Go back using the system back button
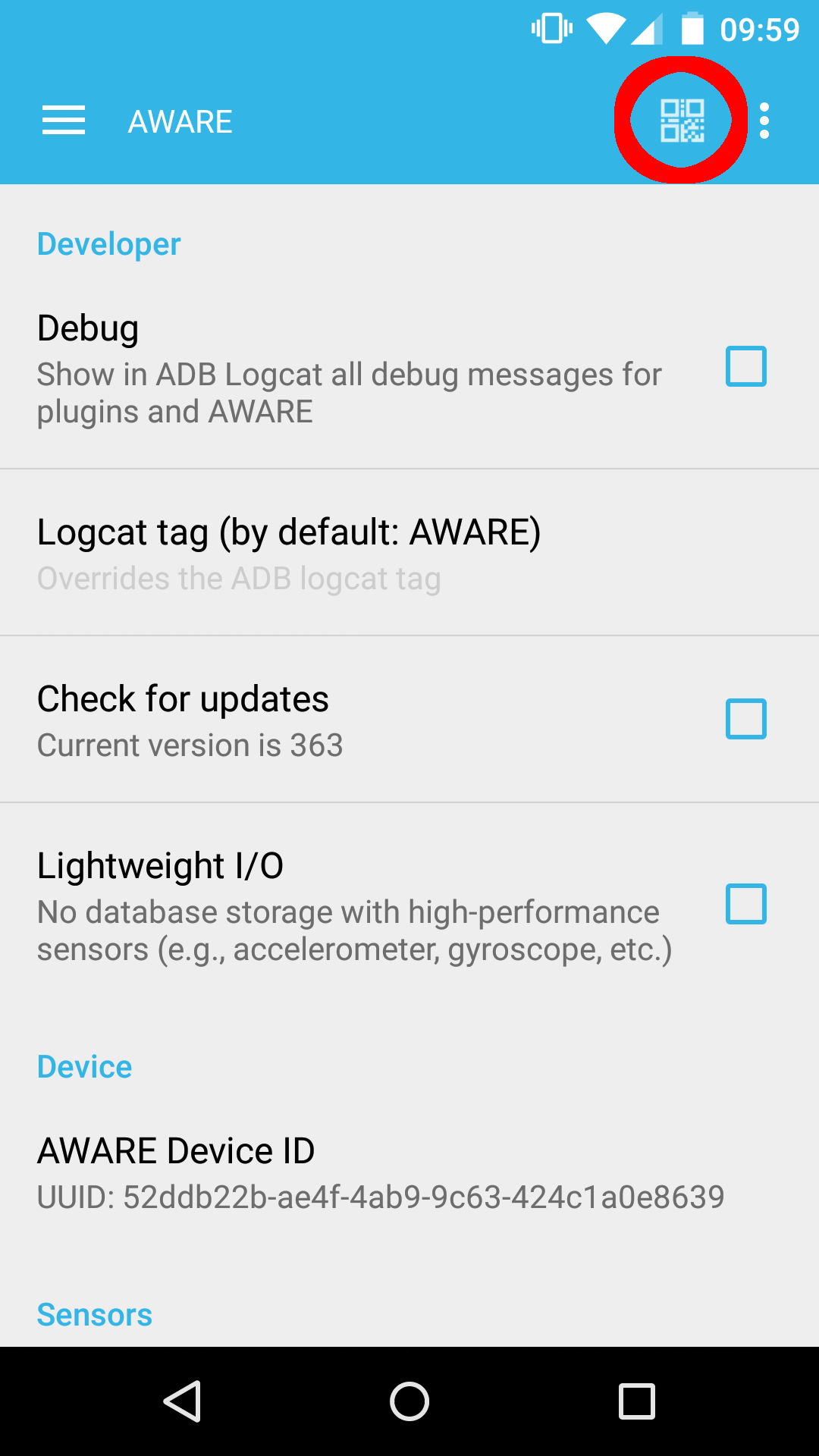The width and height of the screenshot is (819, 1456). pyautogui.click(x=182, y=1401)
